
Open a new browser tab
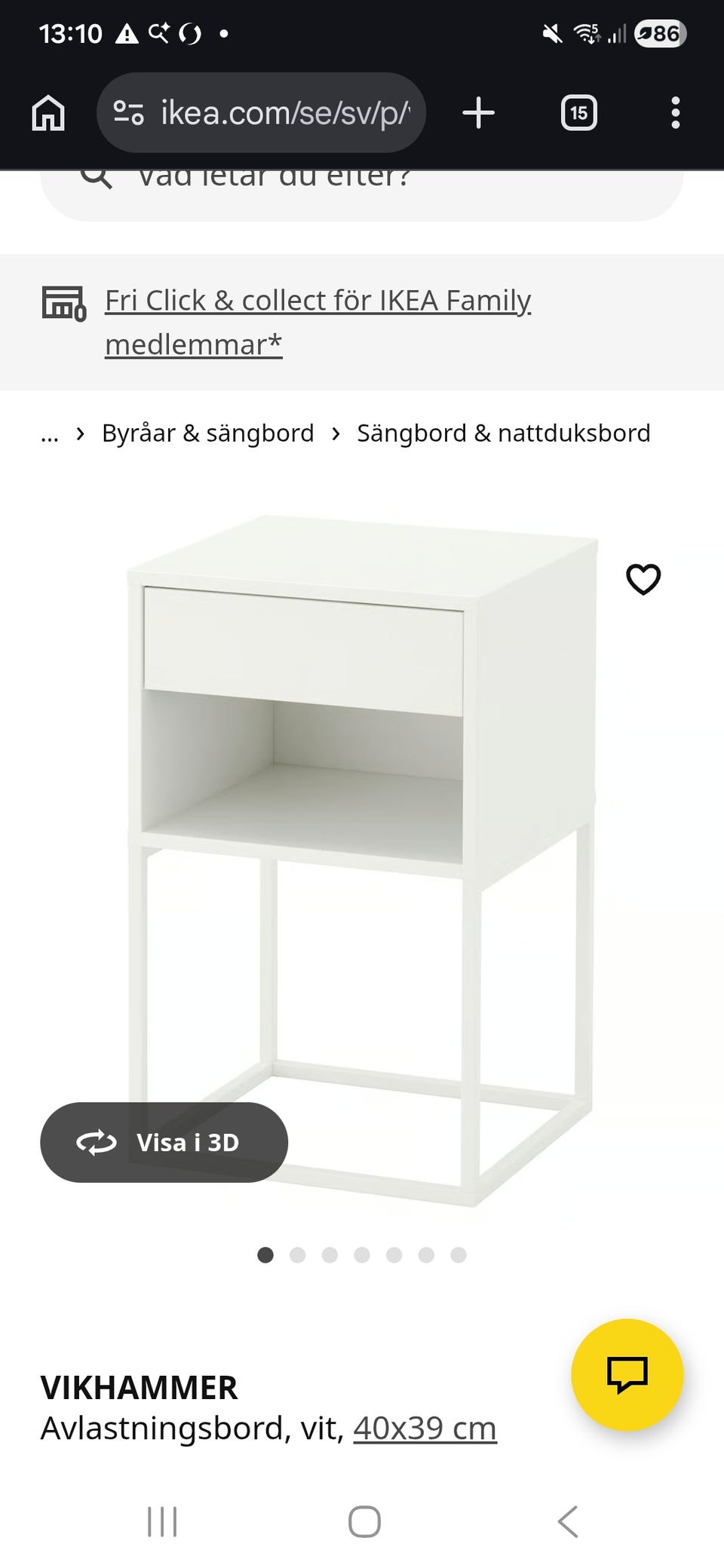coord(478,113)
